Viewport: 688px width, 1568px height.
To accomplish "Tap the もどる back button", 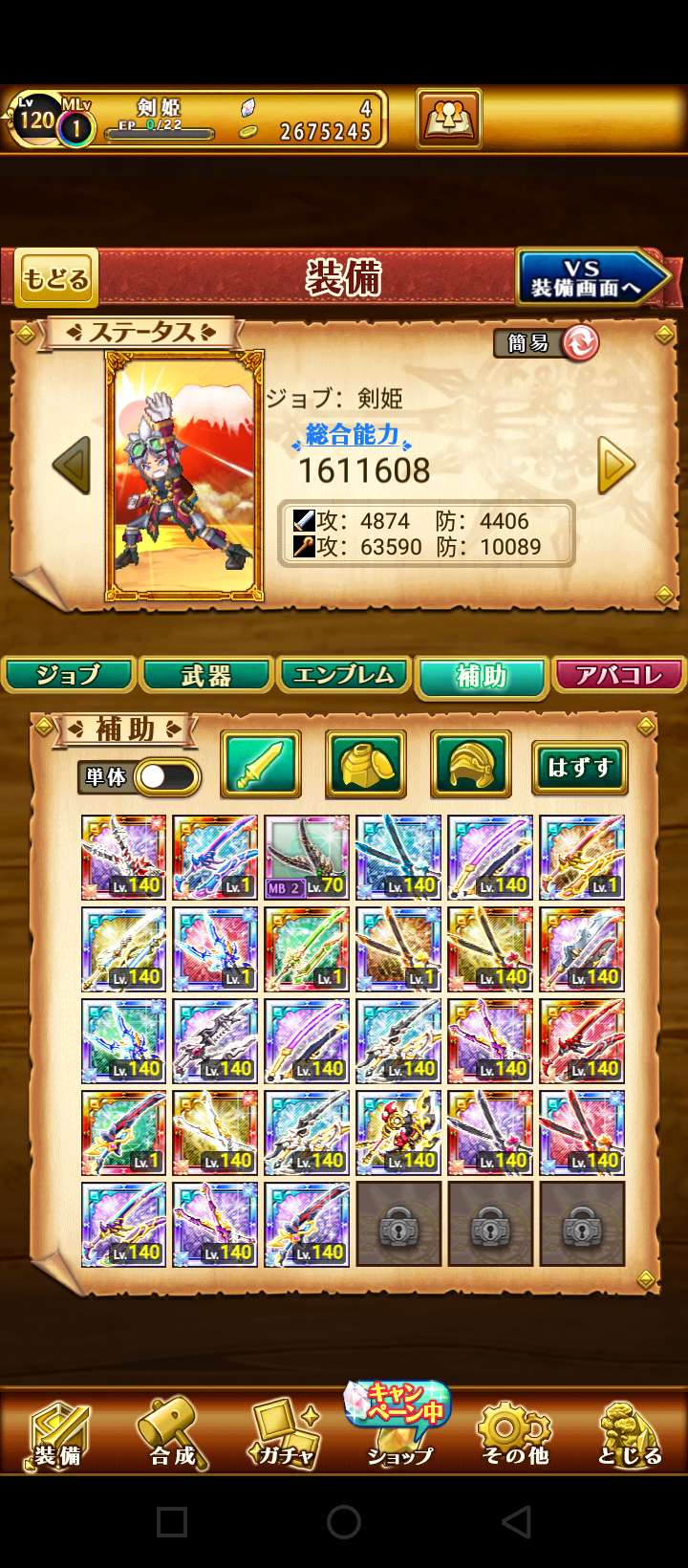I will (55, 278).
